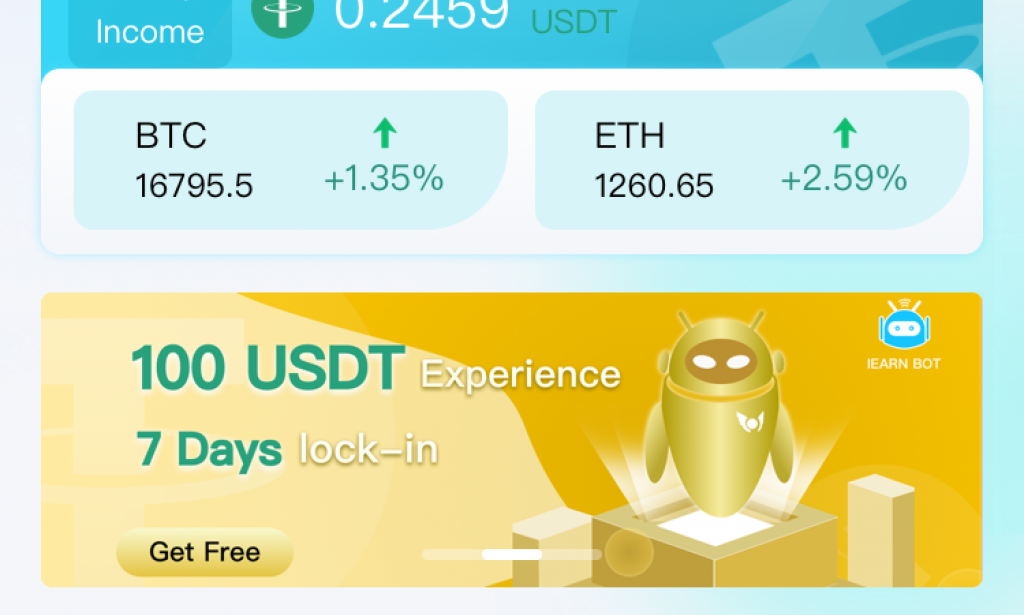
Task: Tap the Get Free button
Action: point(204,552)
